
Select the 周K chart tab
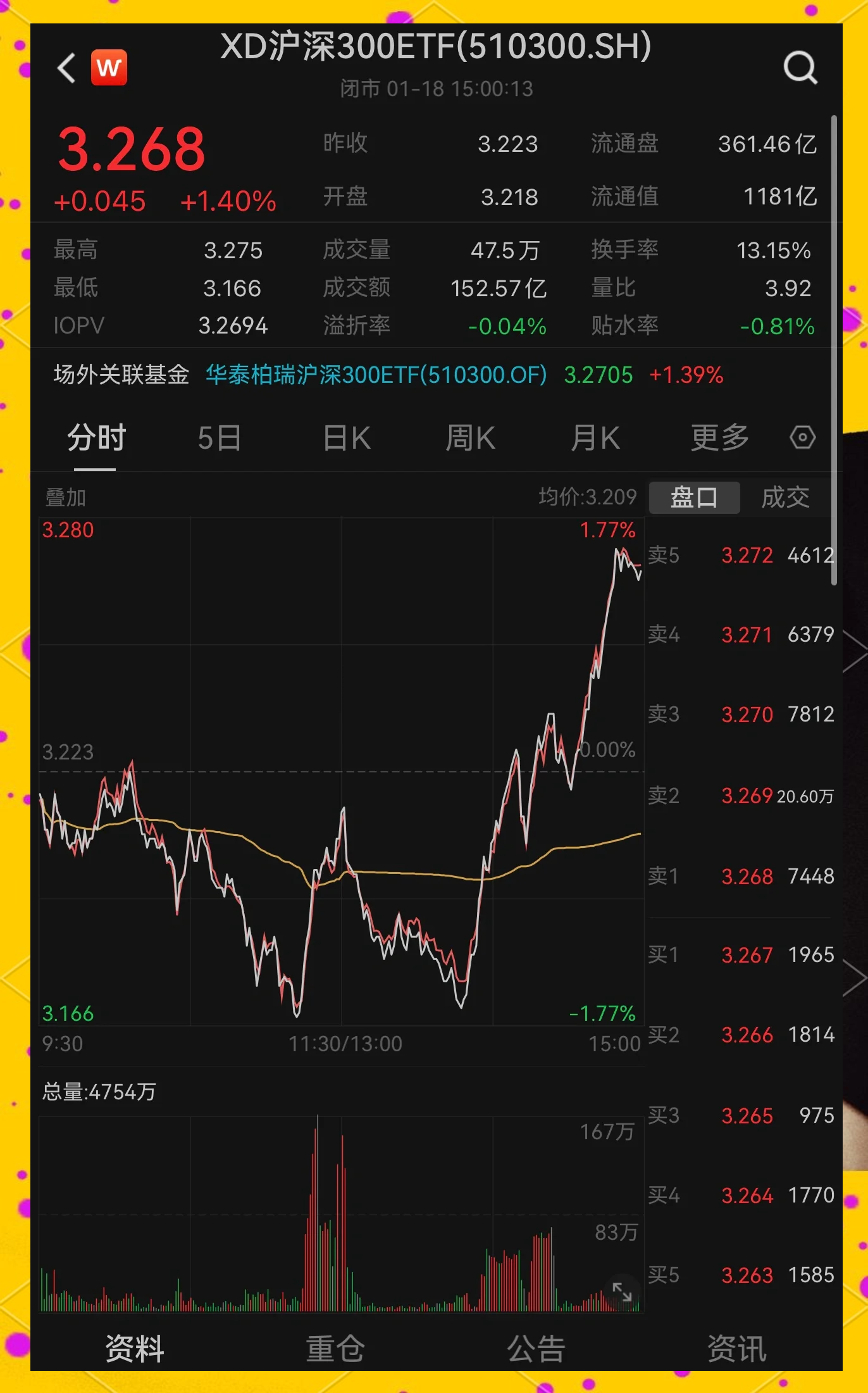pos(470,438)
